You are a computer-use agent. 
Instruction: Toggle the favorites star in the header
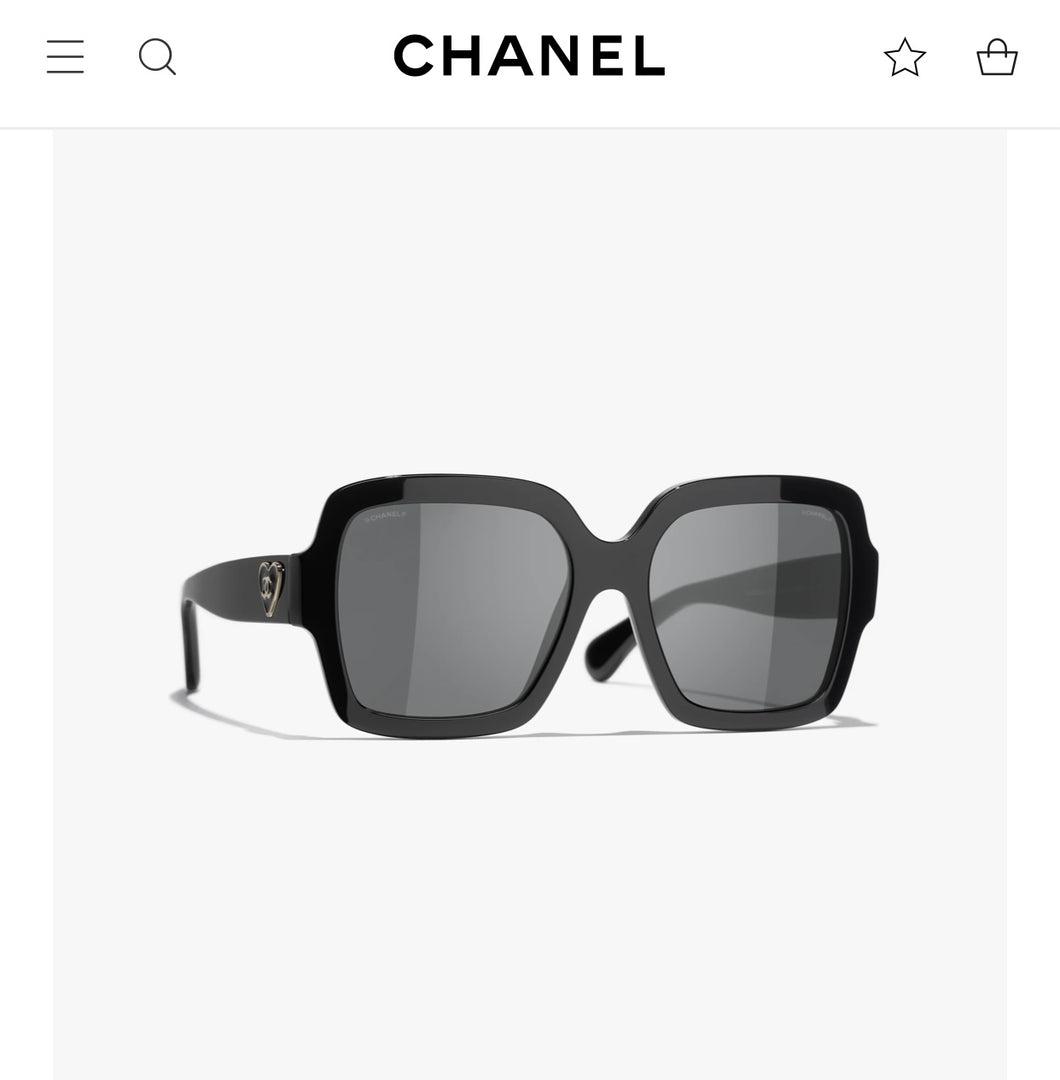coord(904,57)
